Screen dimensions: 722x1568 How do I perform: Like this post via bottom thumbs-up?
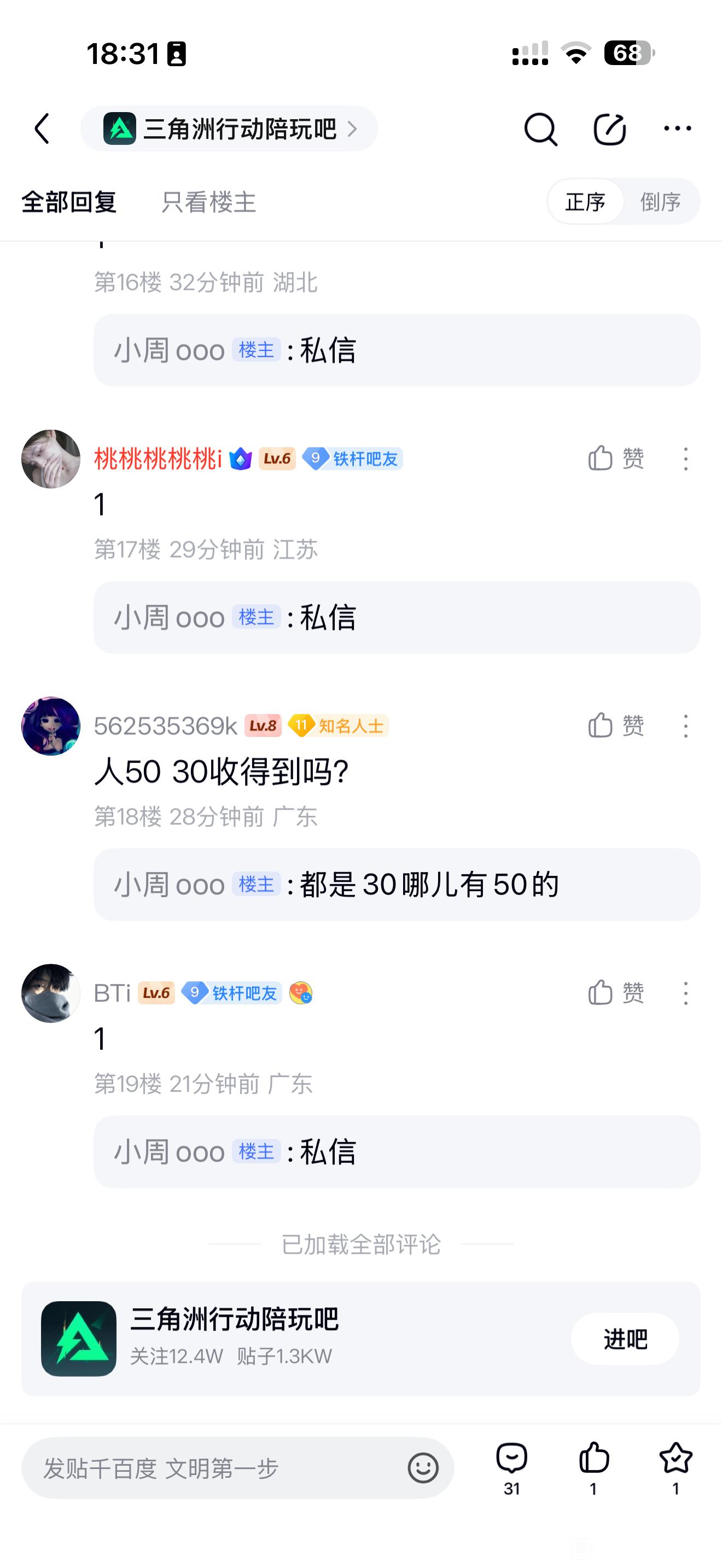(x=593, y=1467)
